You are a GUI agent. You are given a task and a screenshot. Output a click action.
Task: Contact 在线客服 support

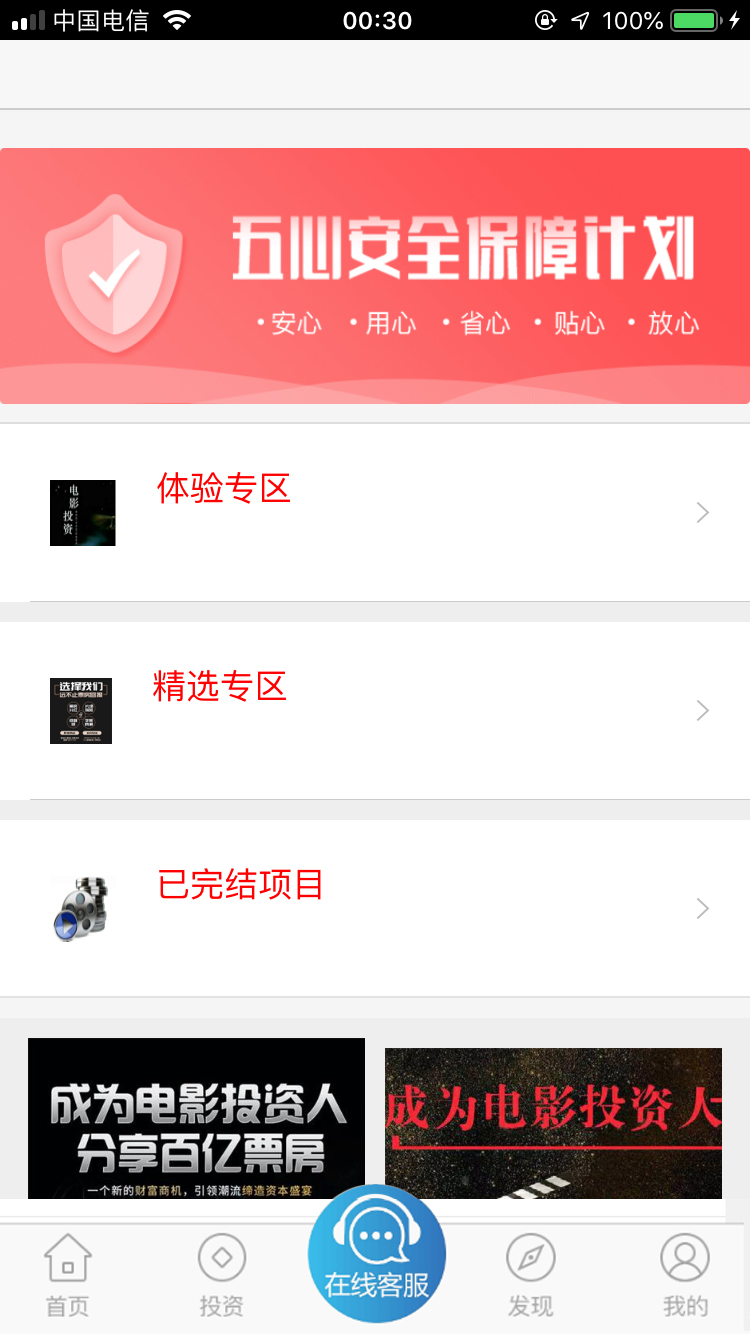377,1255
